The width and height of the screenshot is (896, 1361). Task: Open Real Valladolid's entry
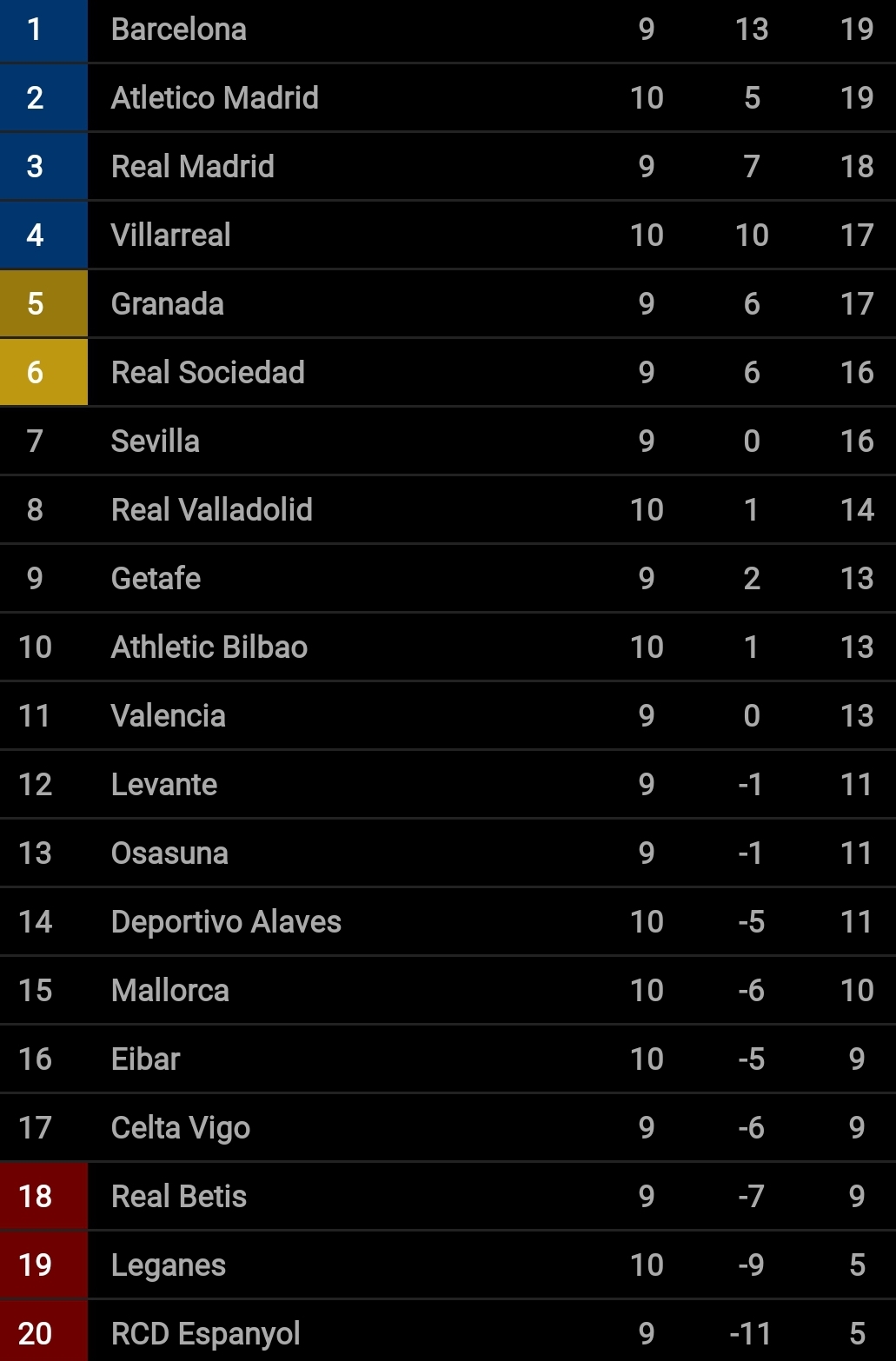coord(448,509)
